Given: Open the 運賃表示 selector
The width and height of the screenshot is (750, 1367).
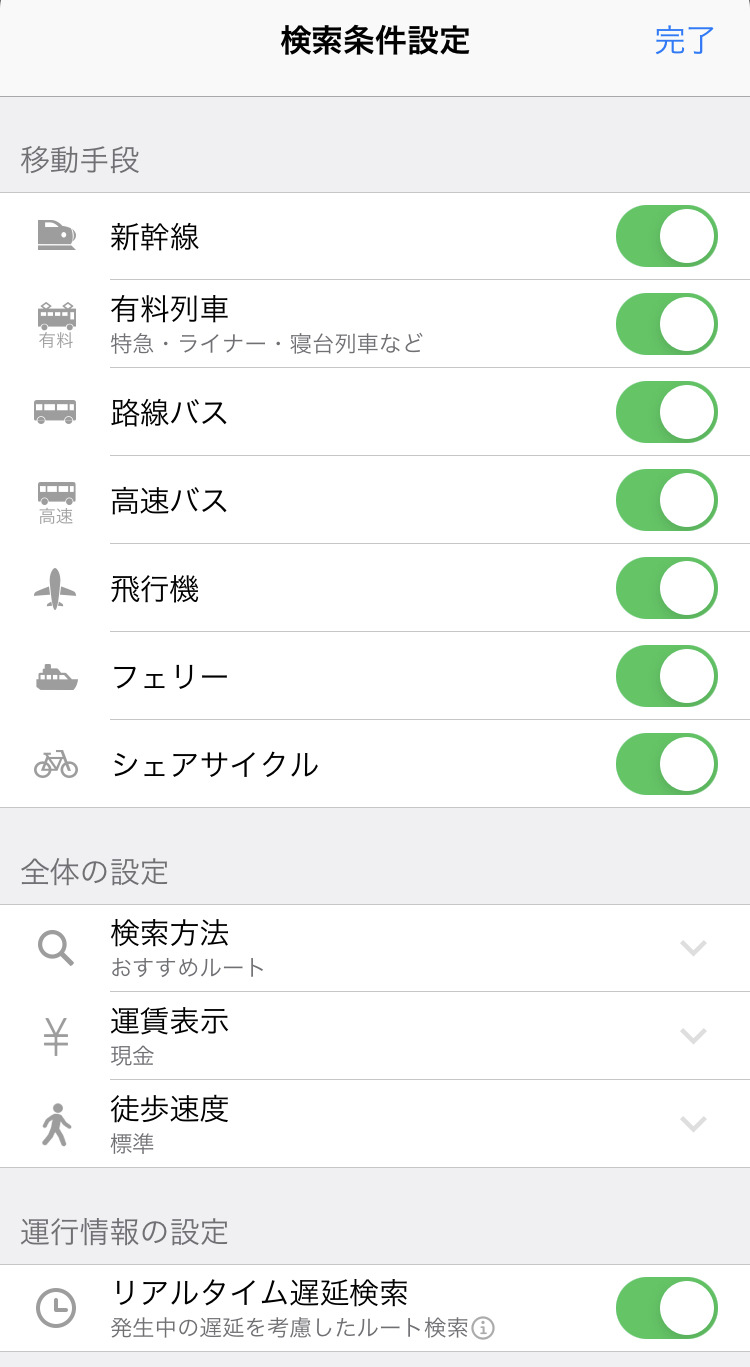Looking at the screenshot, I should coord(375,1036).
